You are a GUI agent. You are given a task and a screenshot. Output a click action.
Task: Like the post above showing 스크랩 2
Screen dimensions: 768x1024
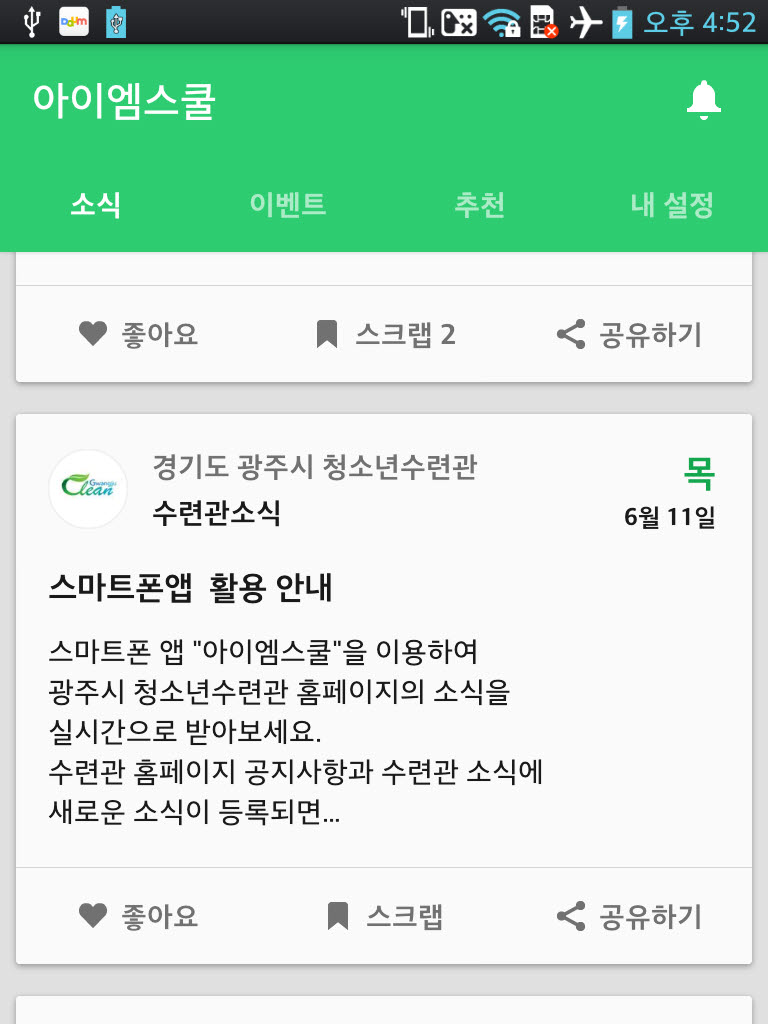coord(138,334)
